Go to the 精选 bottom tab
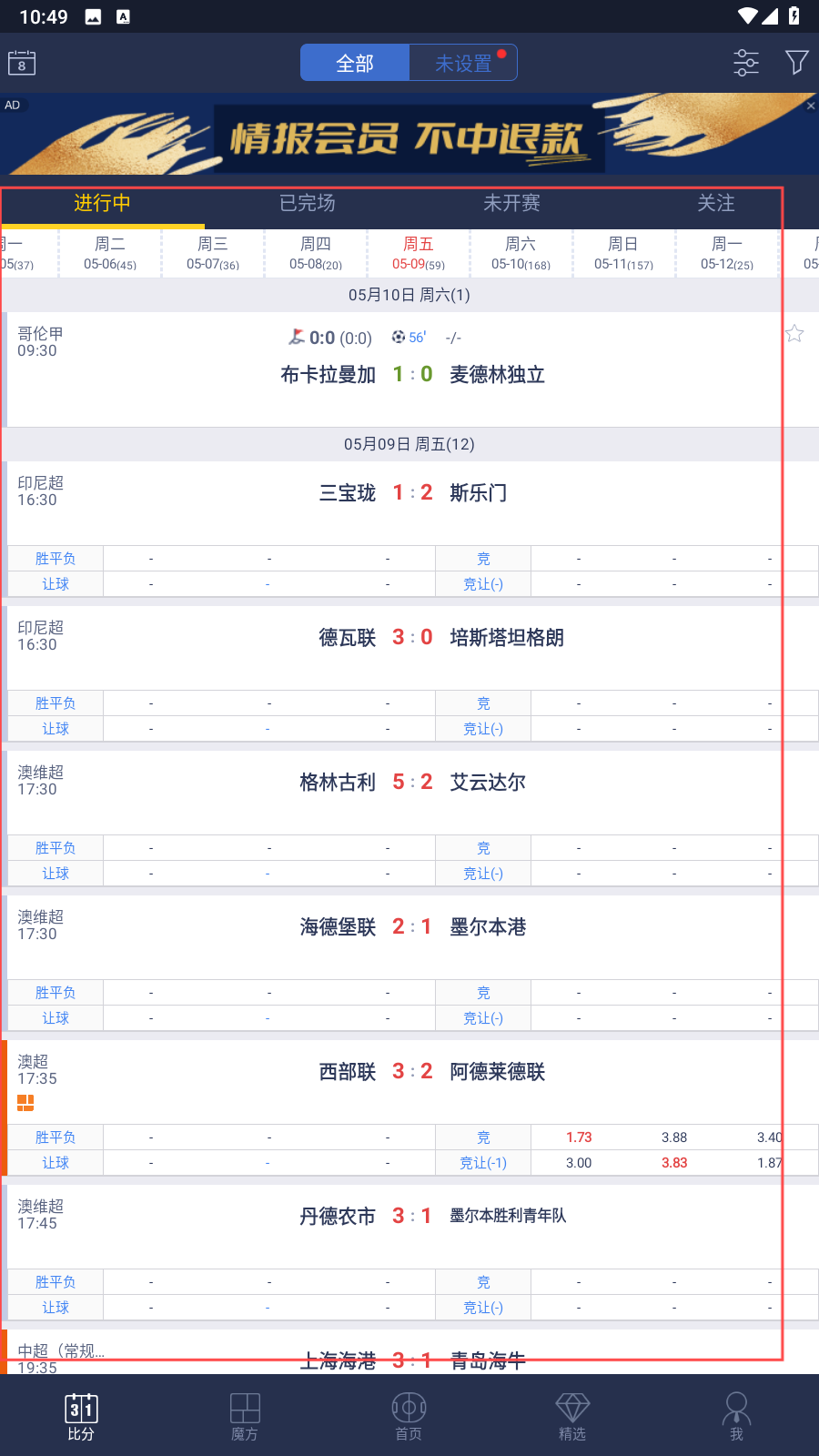 coord(572,1417)
